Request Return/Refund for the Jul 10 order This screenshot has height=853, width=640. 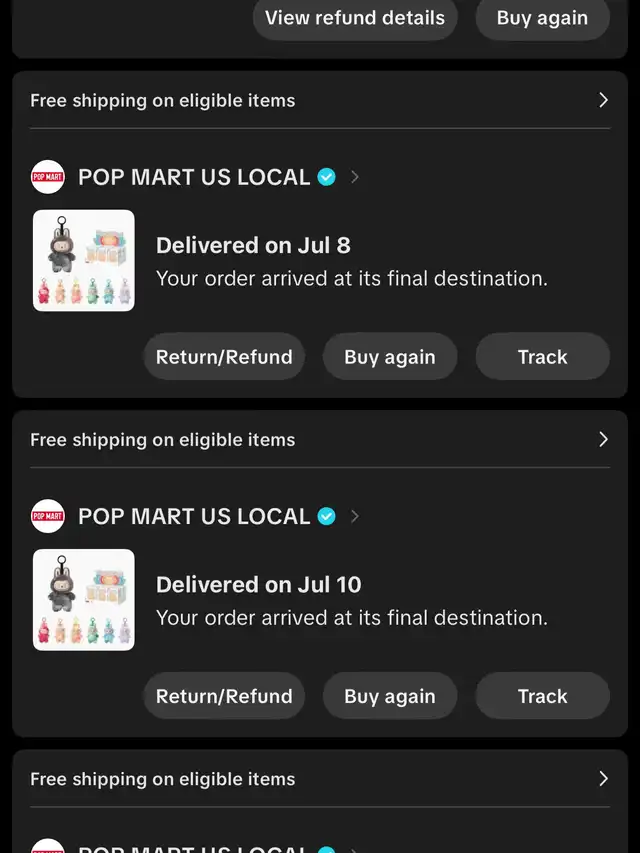224,696
